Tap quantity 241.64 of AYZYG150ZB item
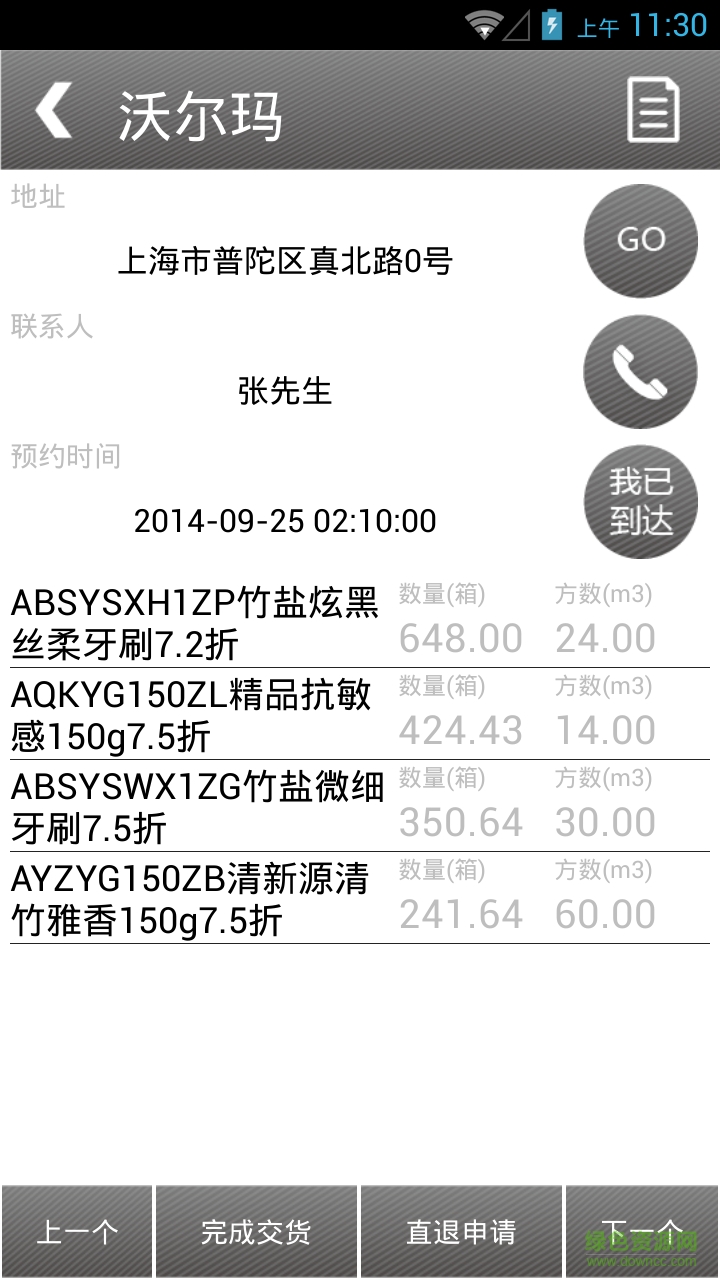Image resolution: width=720 pixels, height=1280 pixels. click(x=459, y=912)
